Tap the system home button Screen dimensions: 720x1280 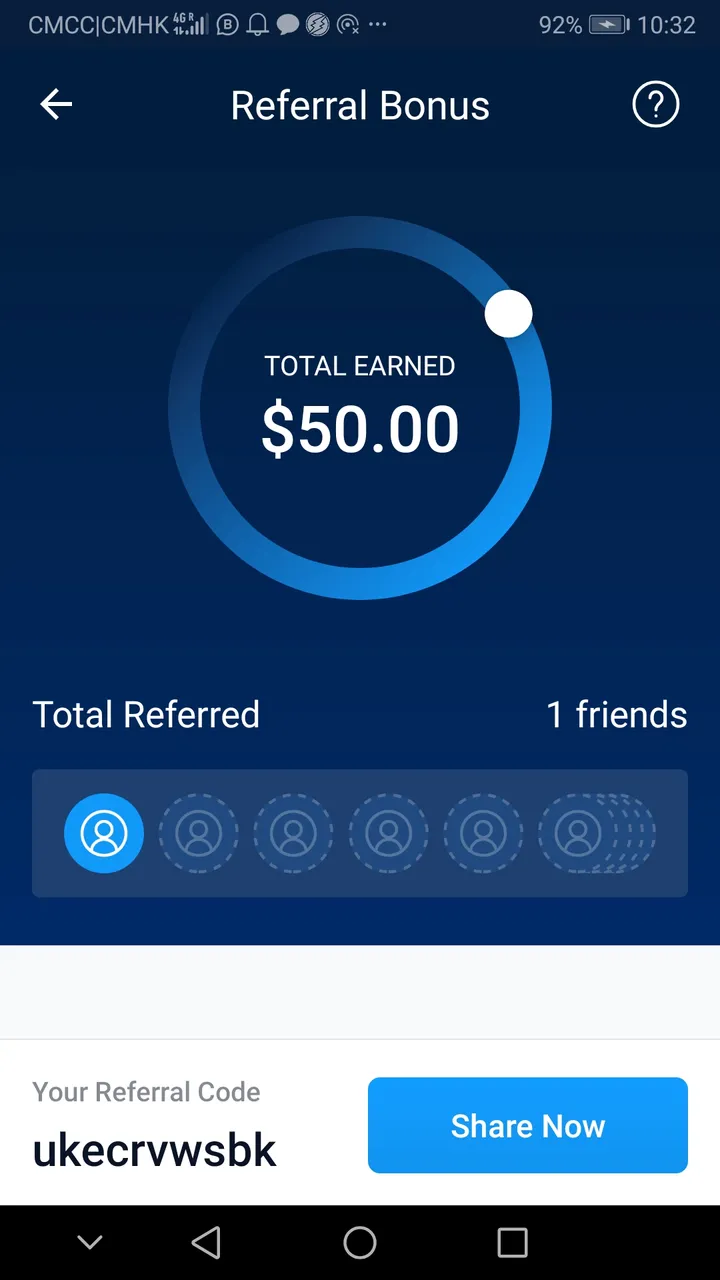click(x=360, y=1243)
